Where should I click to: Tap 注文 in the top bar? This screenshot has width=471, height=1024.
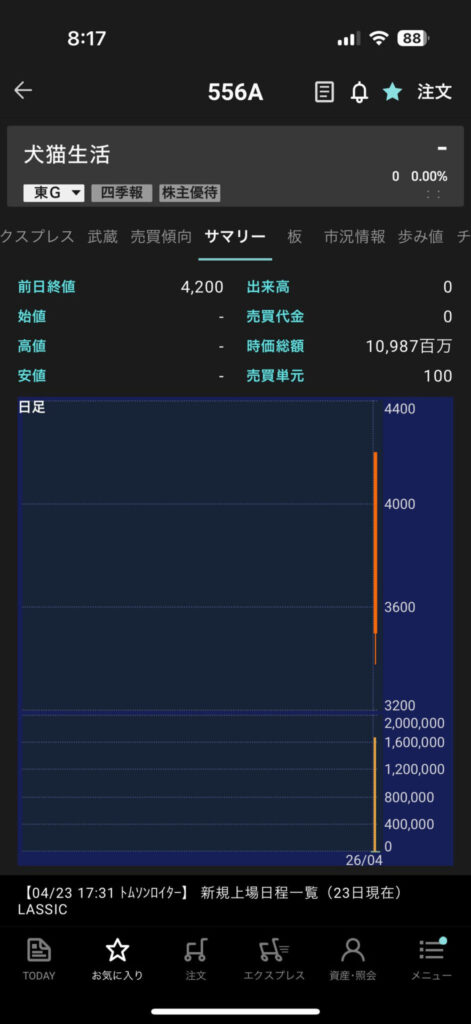point(434,92)
